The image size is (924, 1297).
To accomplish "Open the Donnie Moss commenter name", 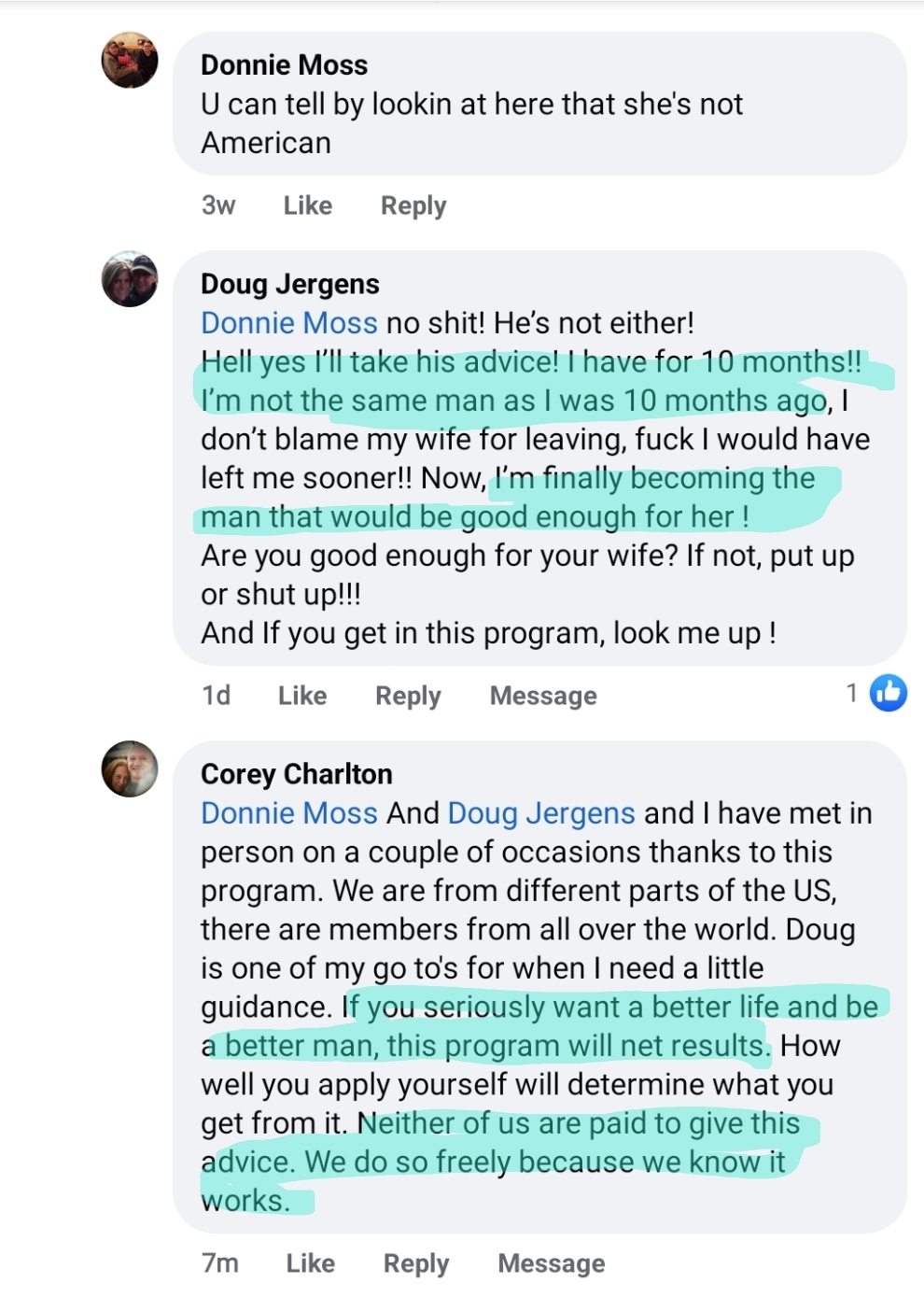I will point(285,64).
